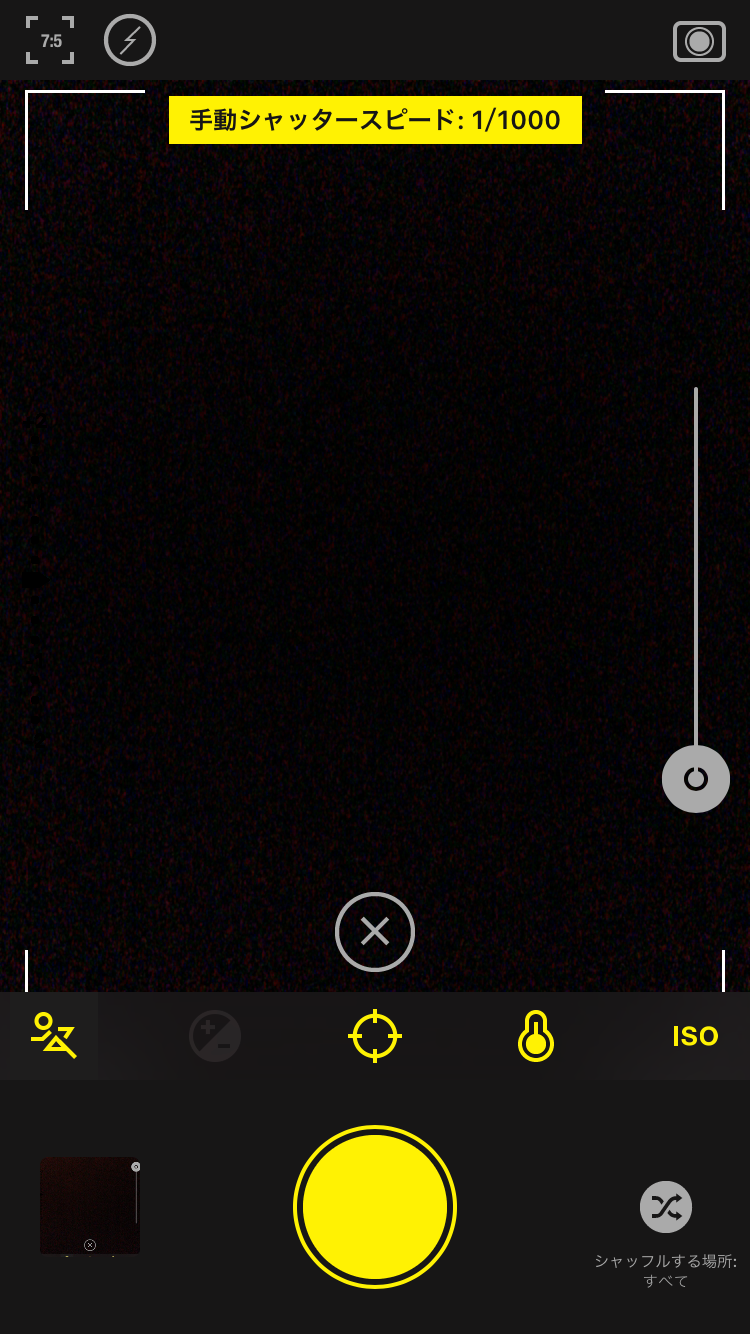Open the last captured photo thumbnail
This screenshot has height=1334, width=750.
pyautogui.click(x=90, y=1206)
